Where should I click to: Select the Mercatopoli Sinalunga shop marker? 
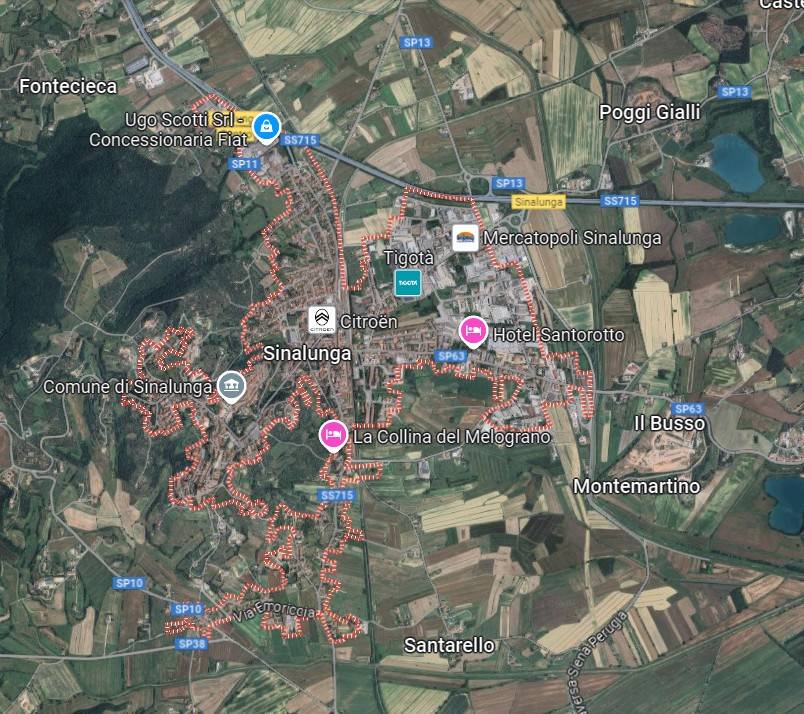[465, 238]
